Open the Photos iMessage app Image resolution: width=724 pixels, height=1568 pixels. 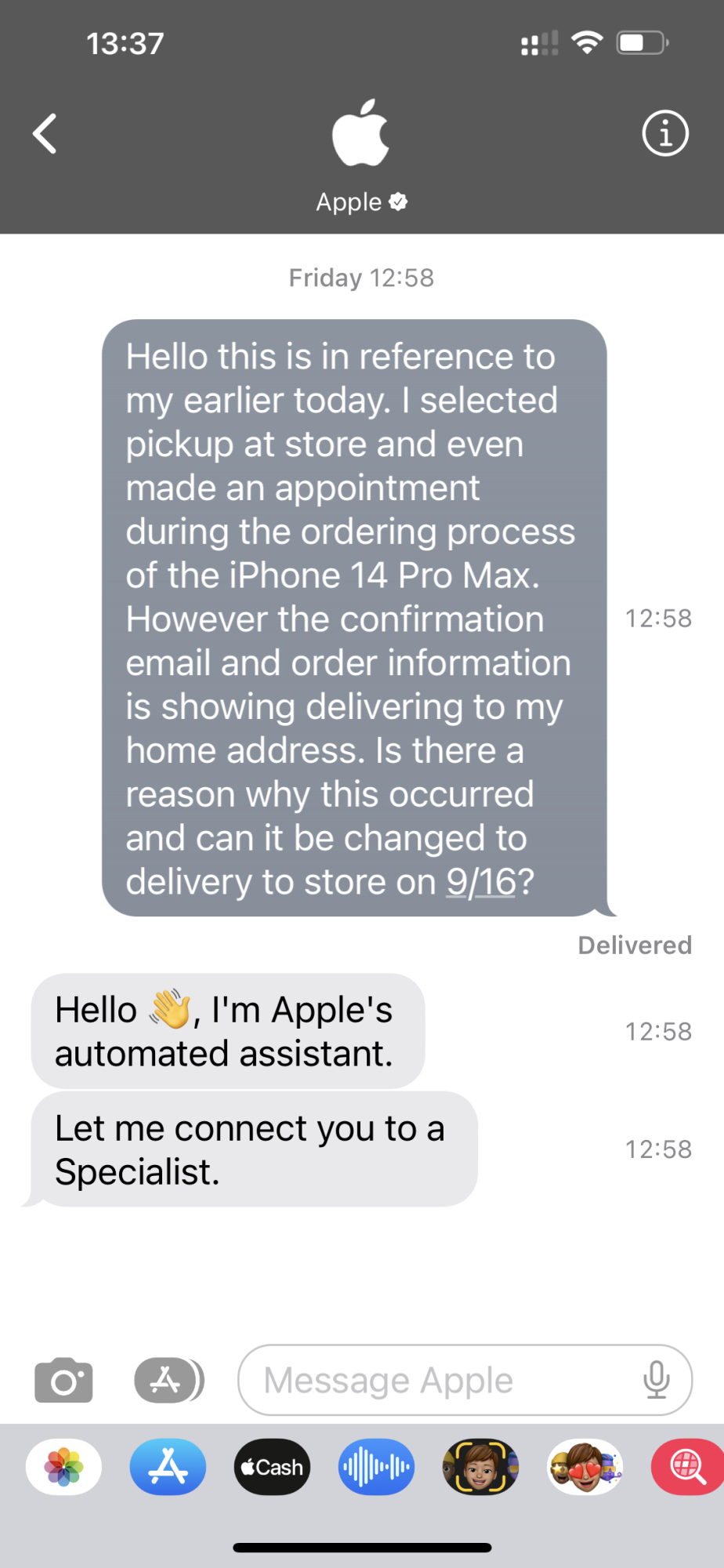pos(63,1467)
